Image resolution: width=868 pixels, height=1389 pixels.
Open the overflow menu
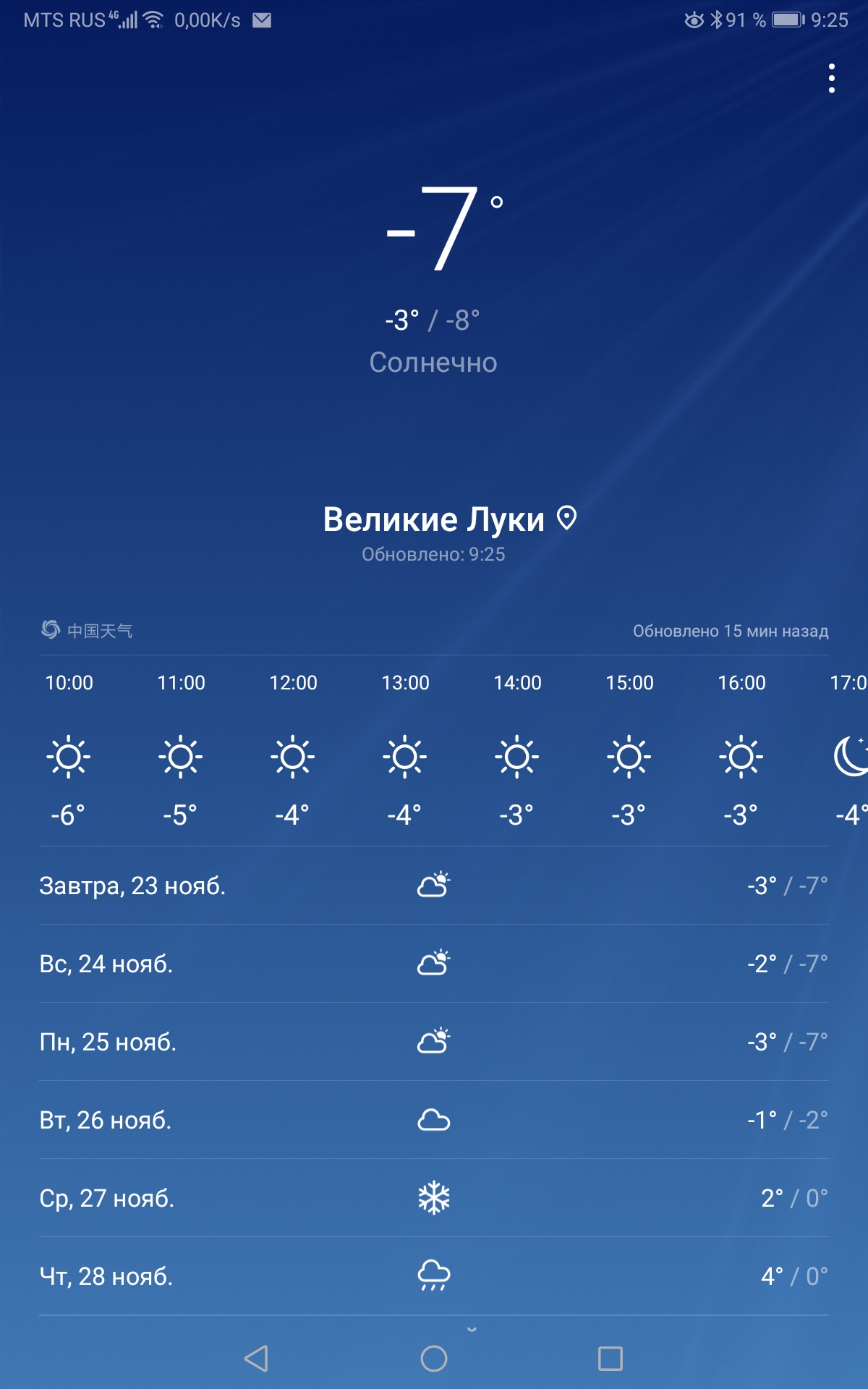click(x=832, y=78)
